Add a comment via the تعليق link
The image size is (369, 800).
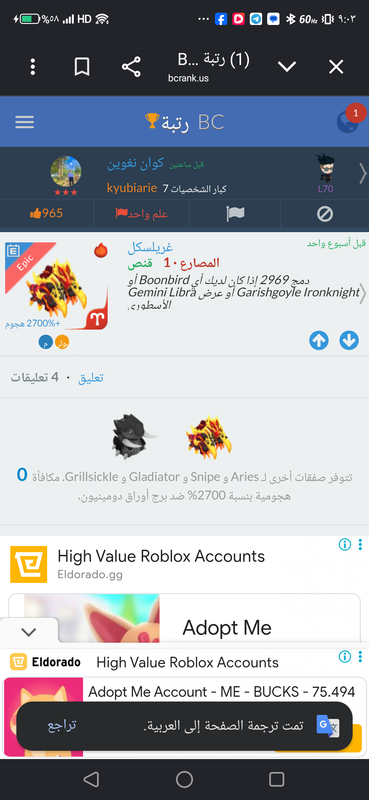90,378
